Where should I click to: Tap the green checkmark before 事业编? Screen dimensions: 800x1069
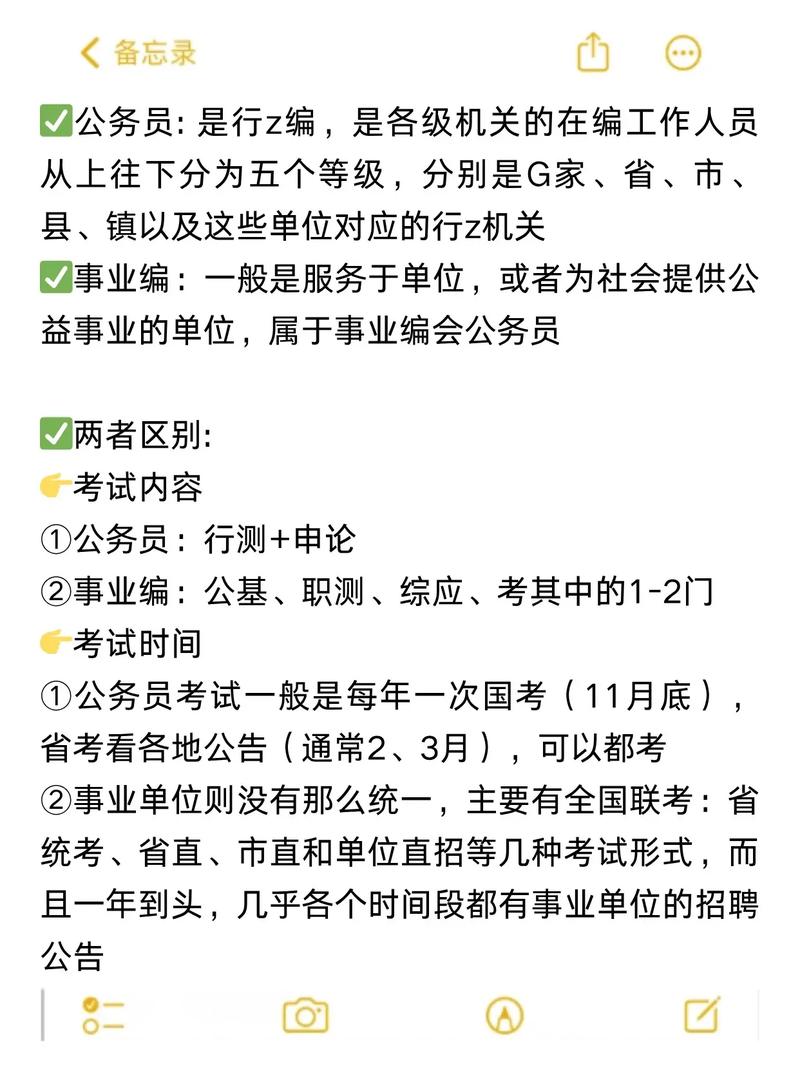(x=54, y=277)
